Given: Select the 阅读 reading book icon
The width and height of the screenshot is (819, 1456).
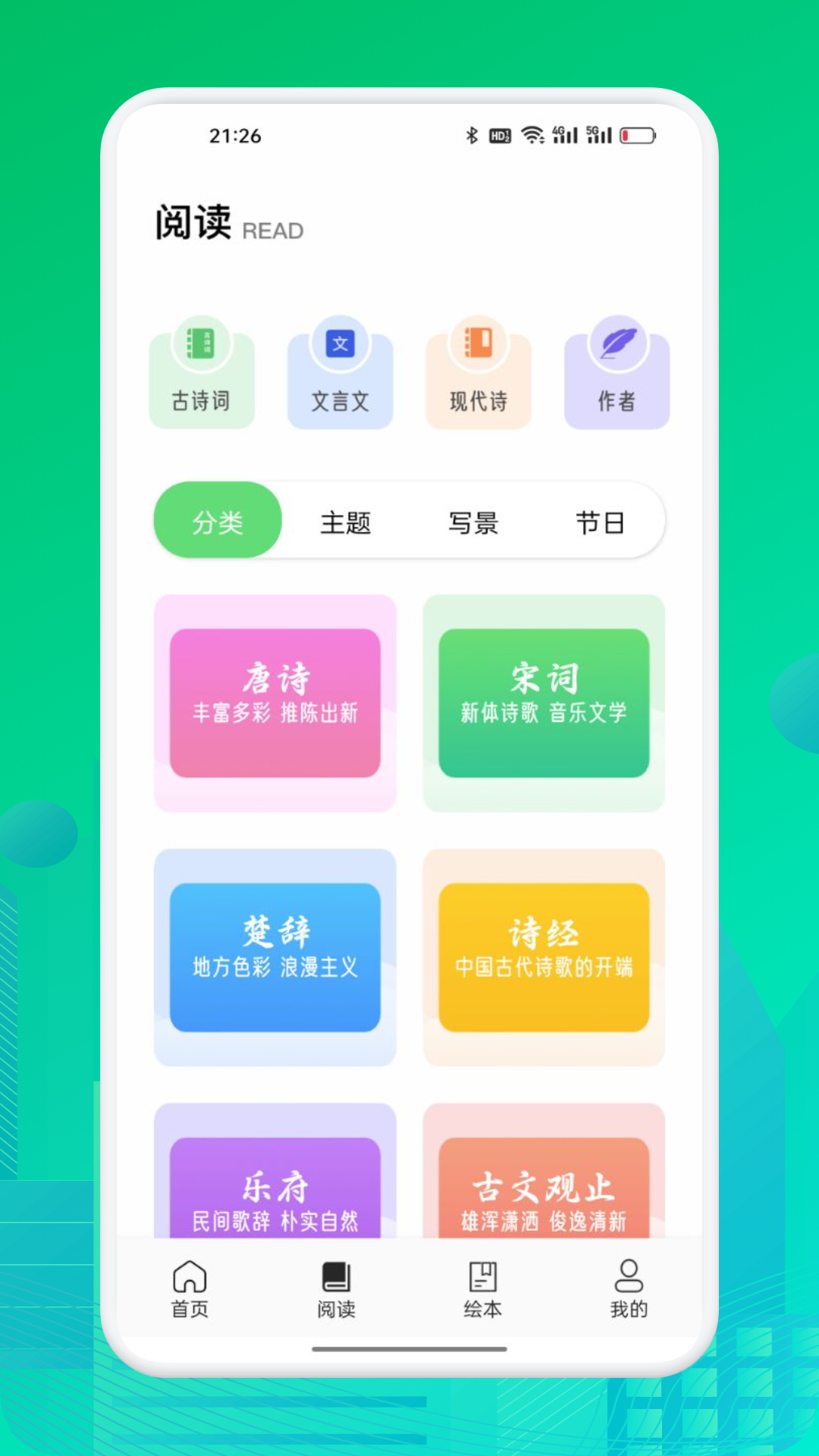Looking at the screenshot, I should (334, 1289).
